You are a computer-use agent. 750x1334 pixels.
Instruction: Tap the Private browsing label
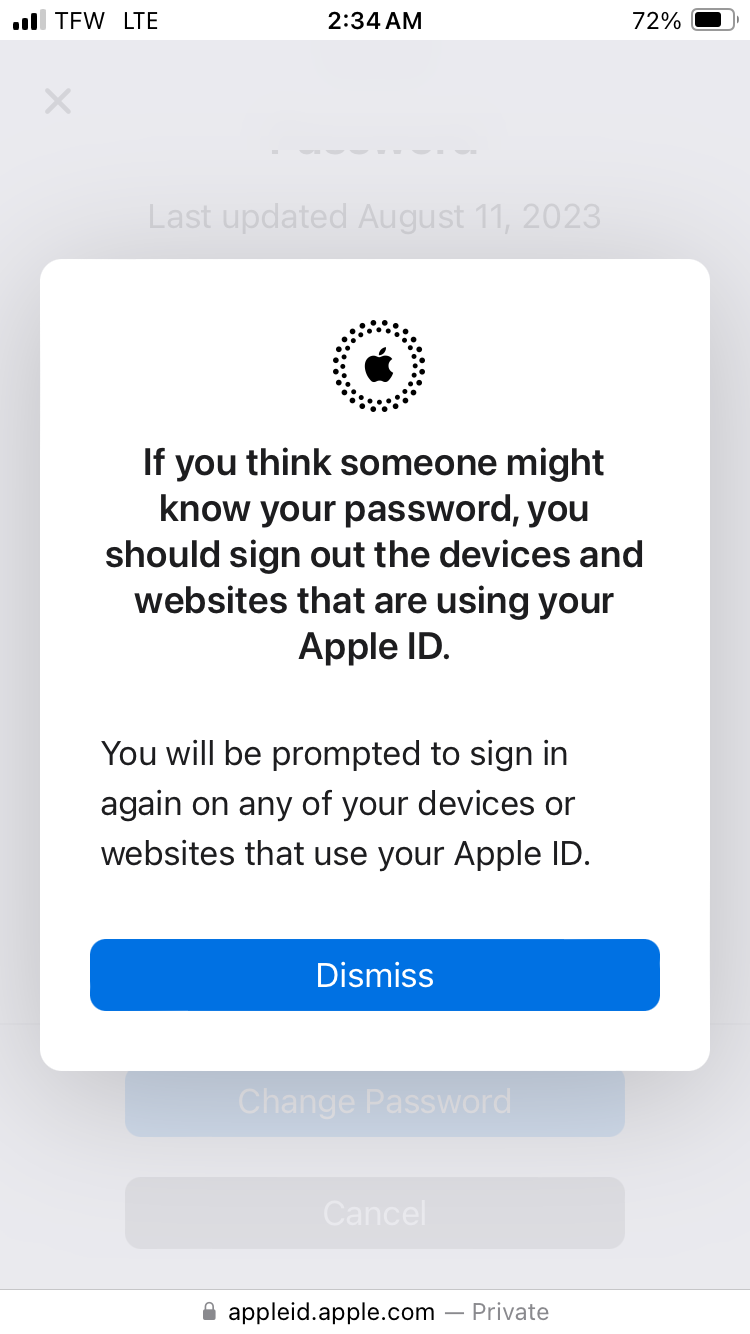(510, 1311)
